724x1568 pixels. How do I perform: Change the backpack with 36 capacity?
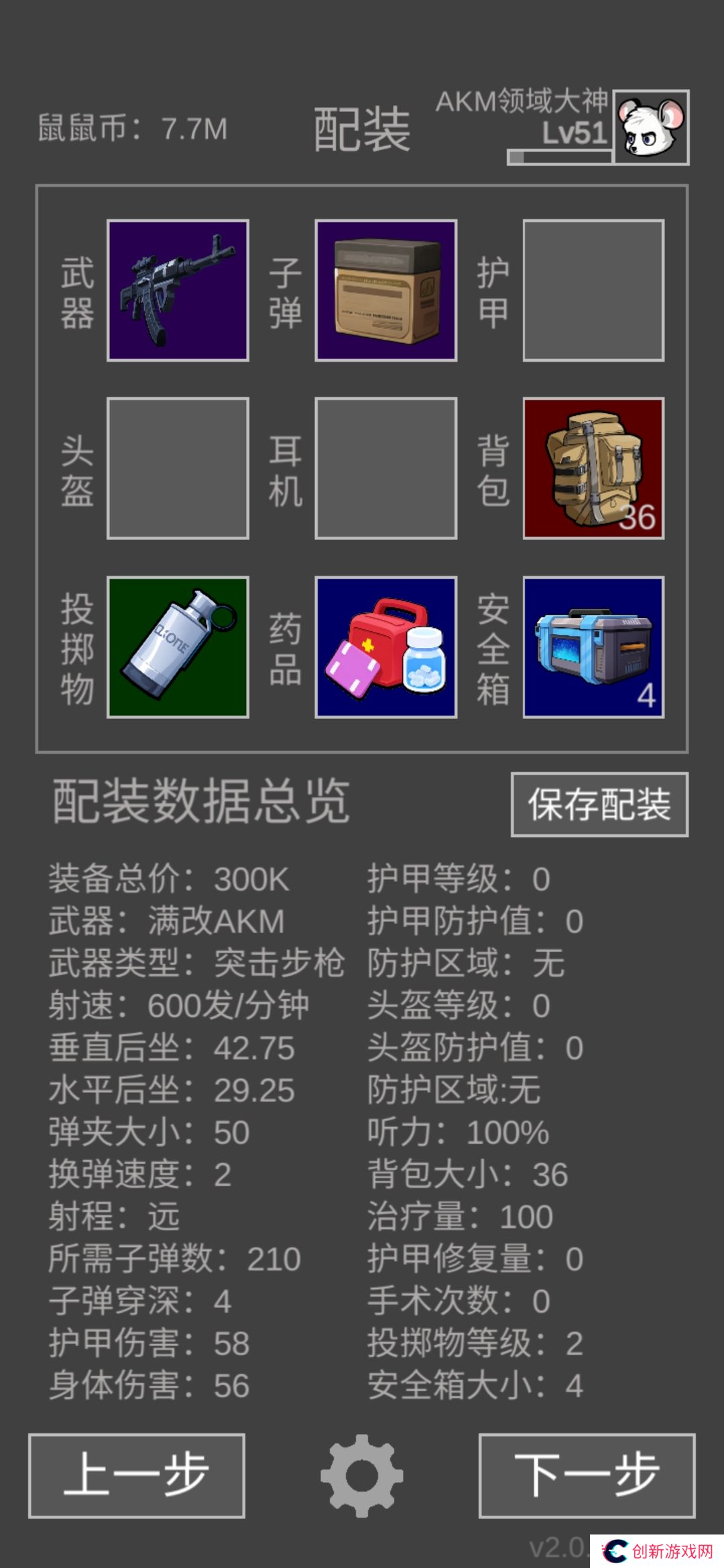tap(594, 468)
